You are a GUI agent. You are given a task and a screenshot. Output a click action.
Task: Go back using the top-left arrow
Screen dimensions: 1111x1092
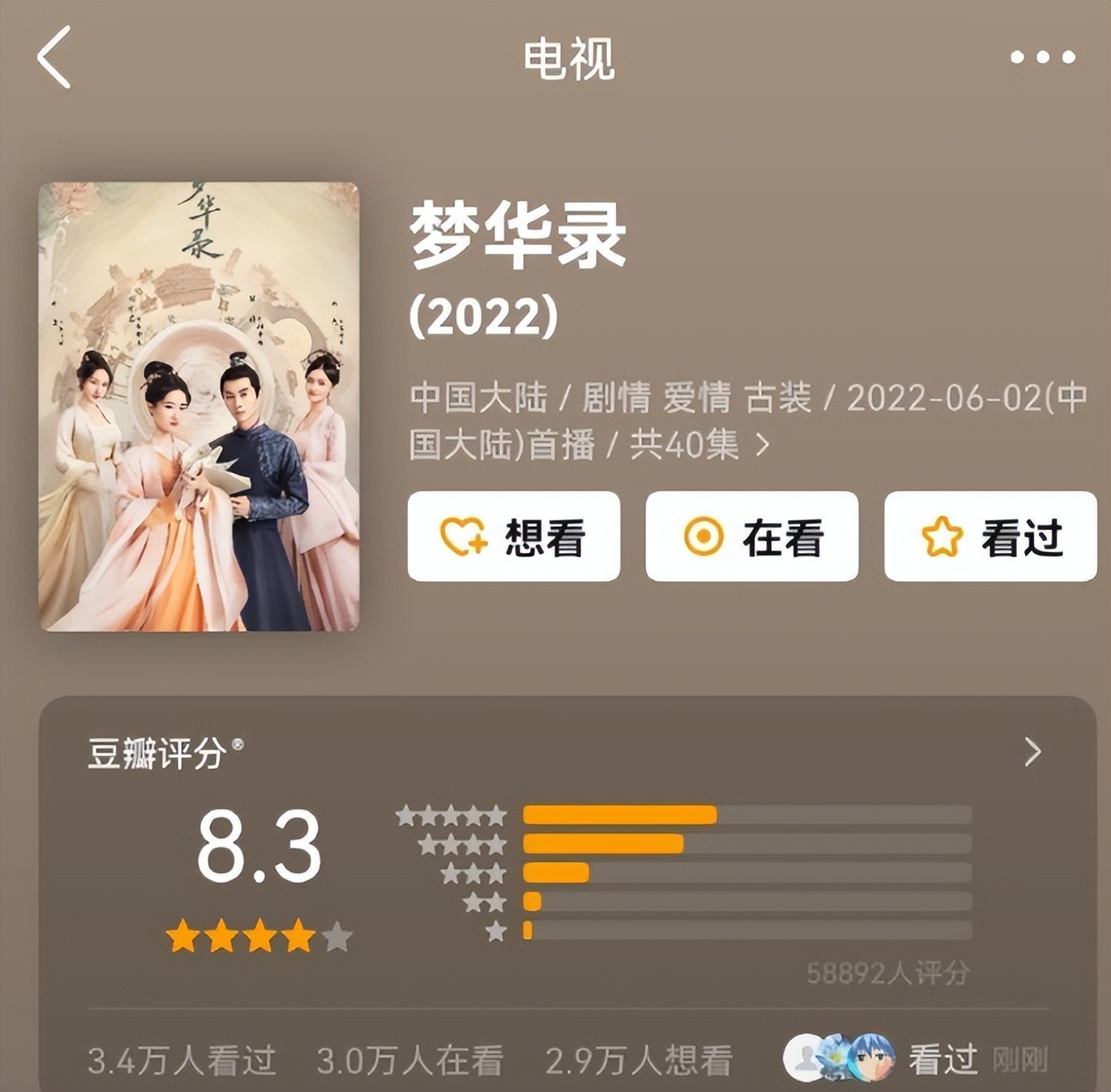[55, 57]
